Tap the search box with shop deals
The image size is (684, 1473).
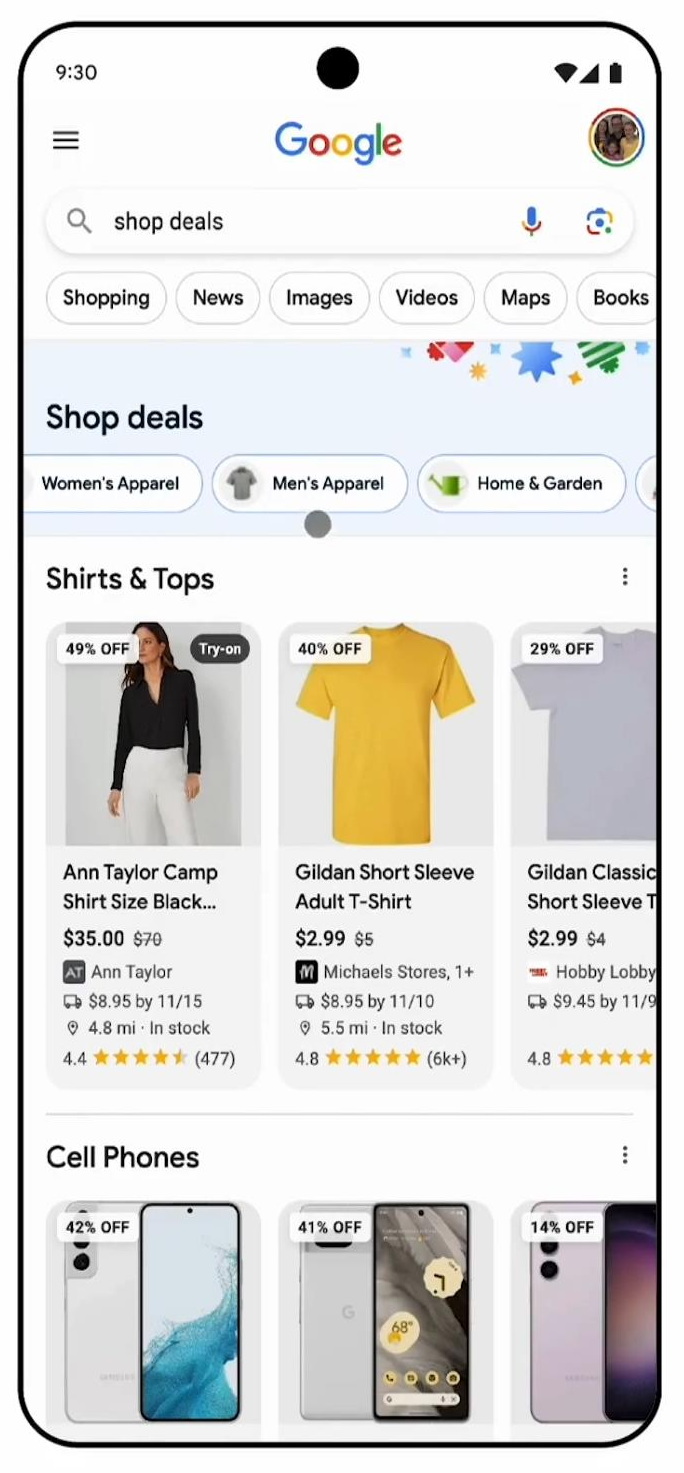[300, 221]
